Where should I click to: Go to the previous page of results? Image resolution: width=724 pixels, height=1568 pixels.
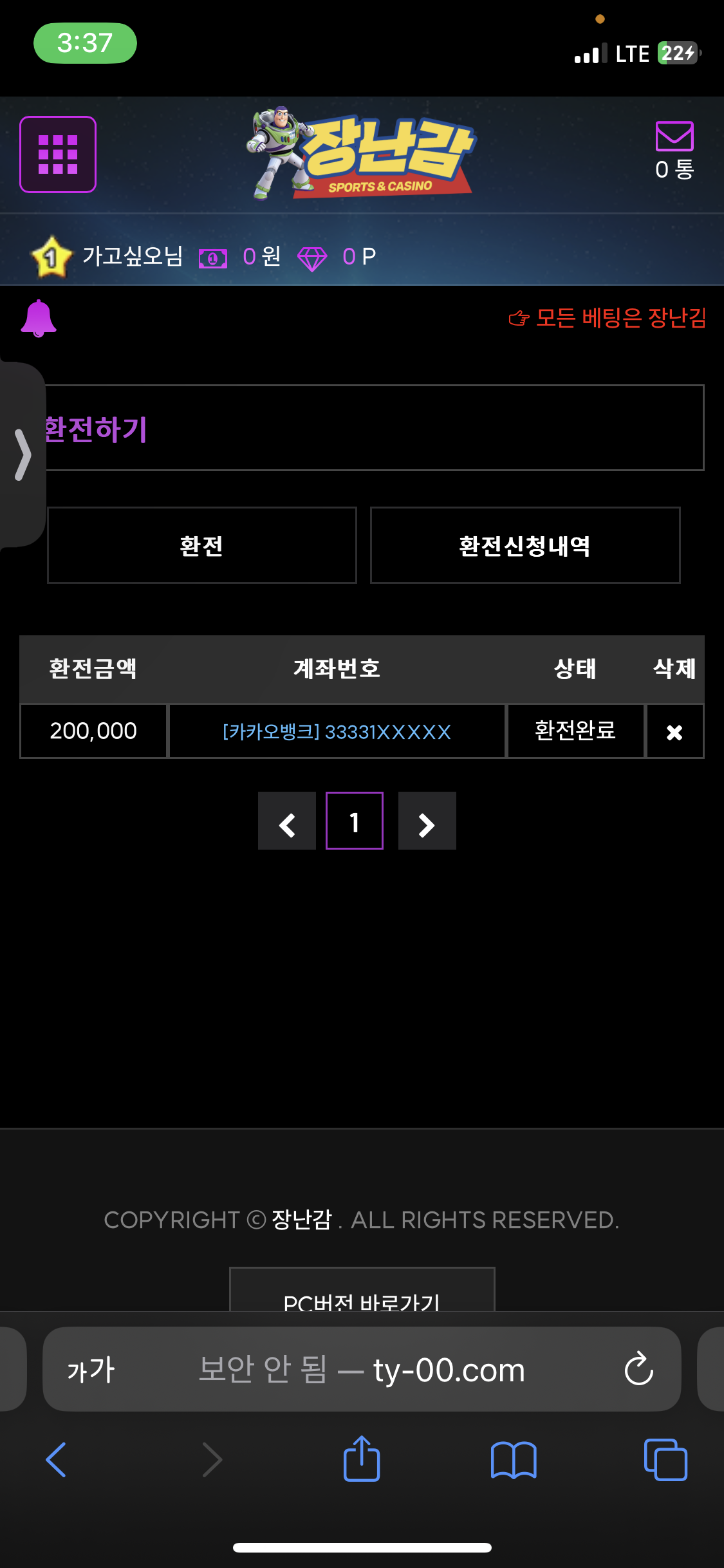(x=287, y=821)
